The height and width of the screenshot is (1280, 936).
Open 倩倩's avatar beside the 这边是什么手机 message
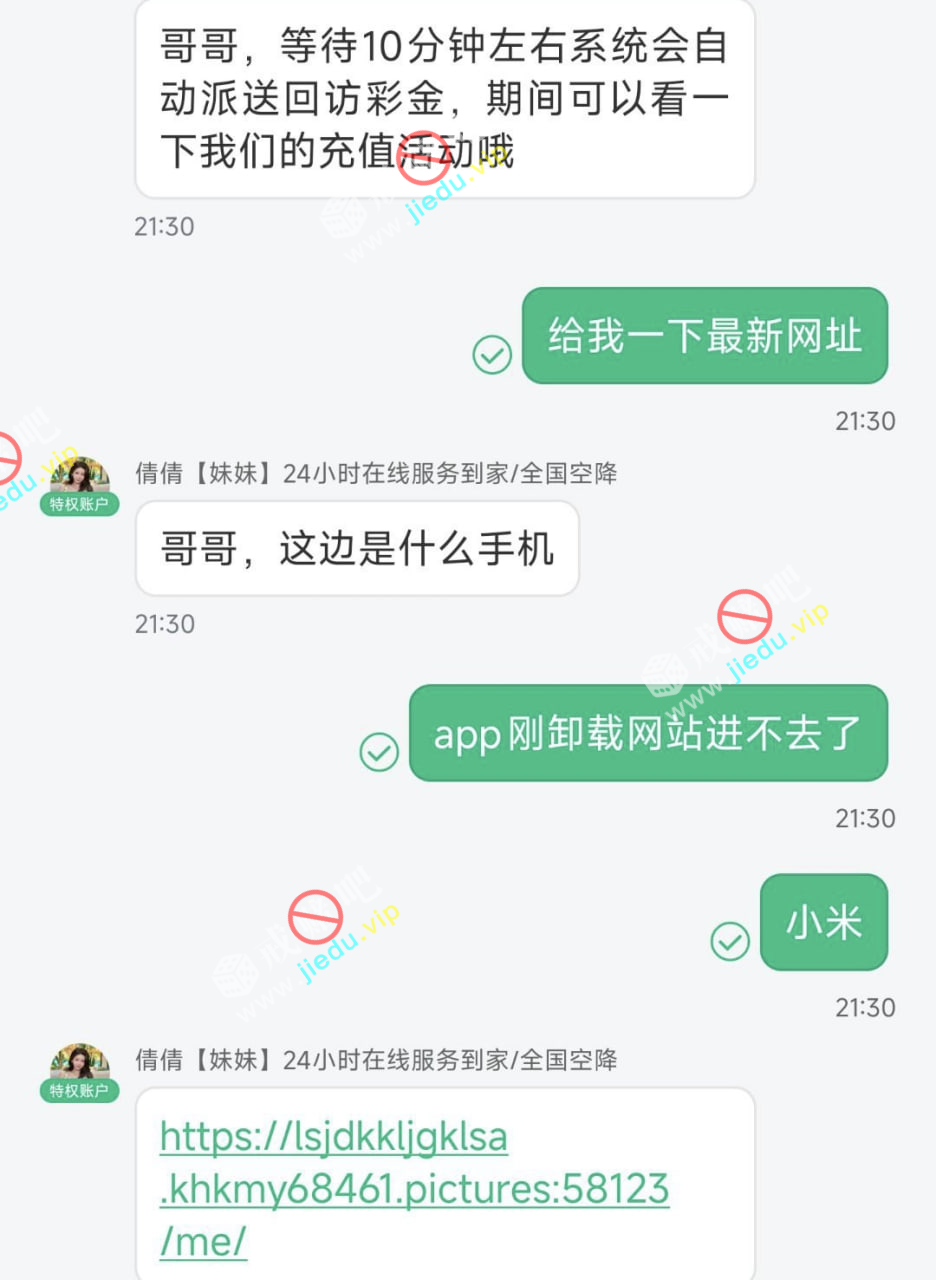79,478
